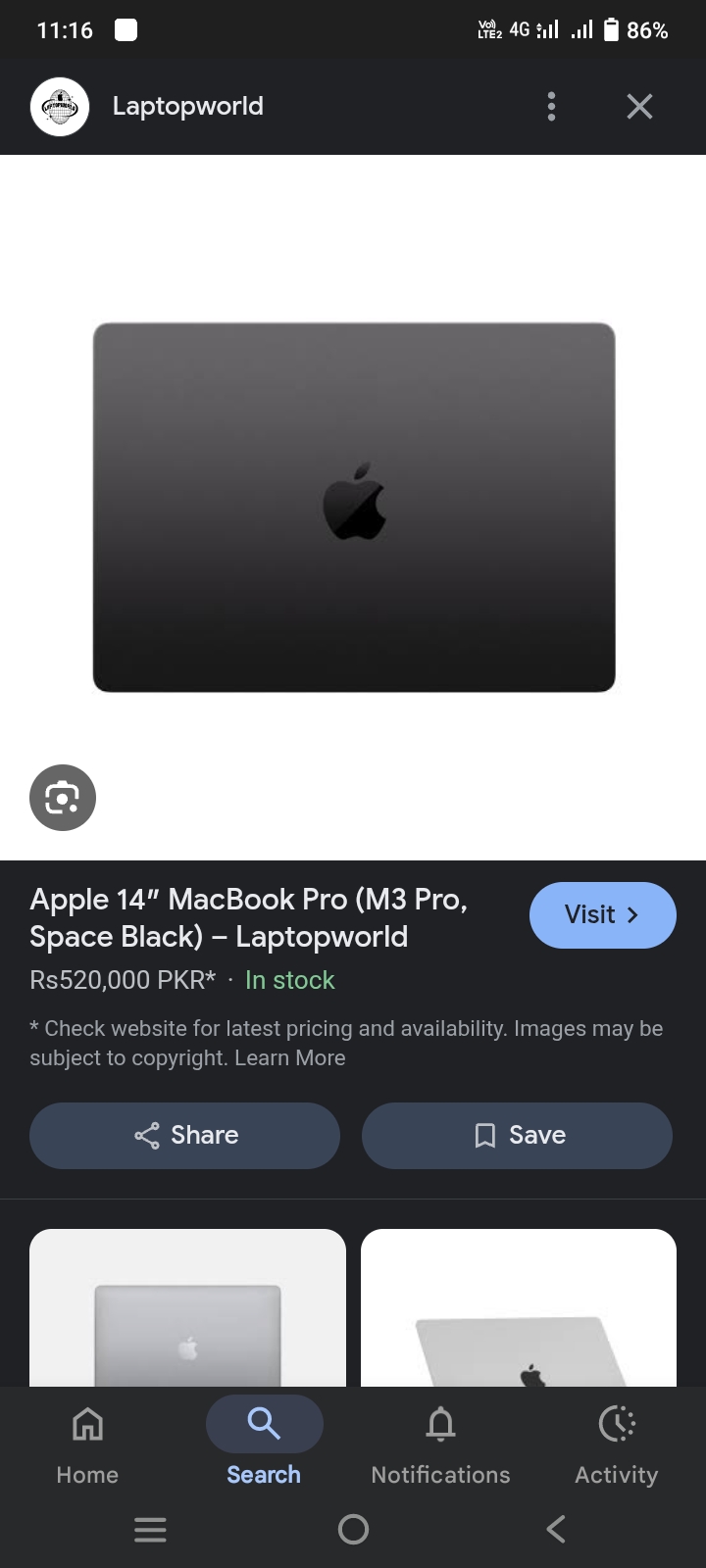This screenshot has width=706, height=1568.
Task: Visit the Laptopworld product page
Action: pyautogui.click(x=602, y=914)
